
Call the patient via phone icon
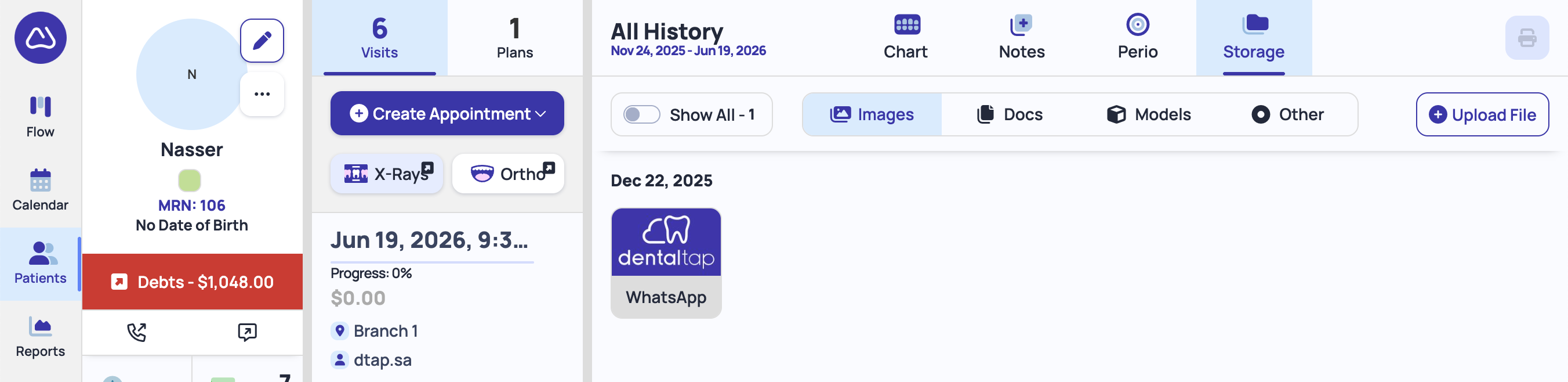tap(137, 332)
